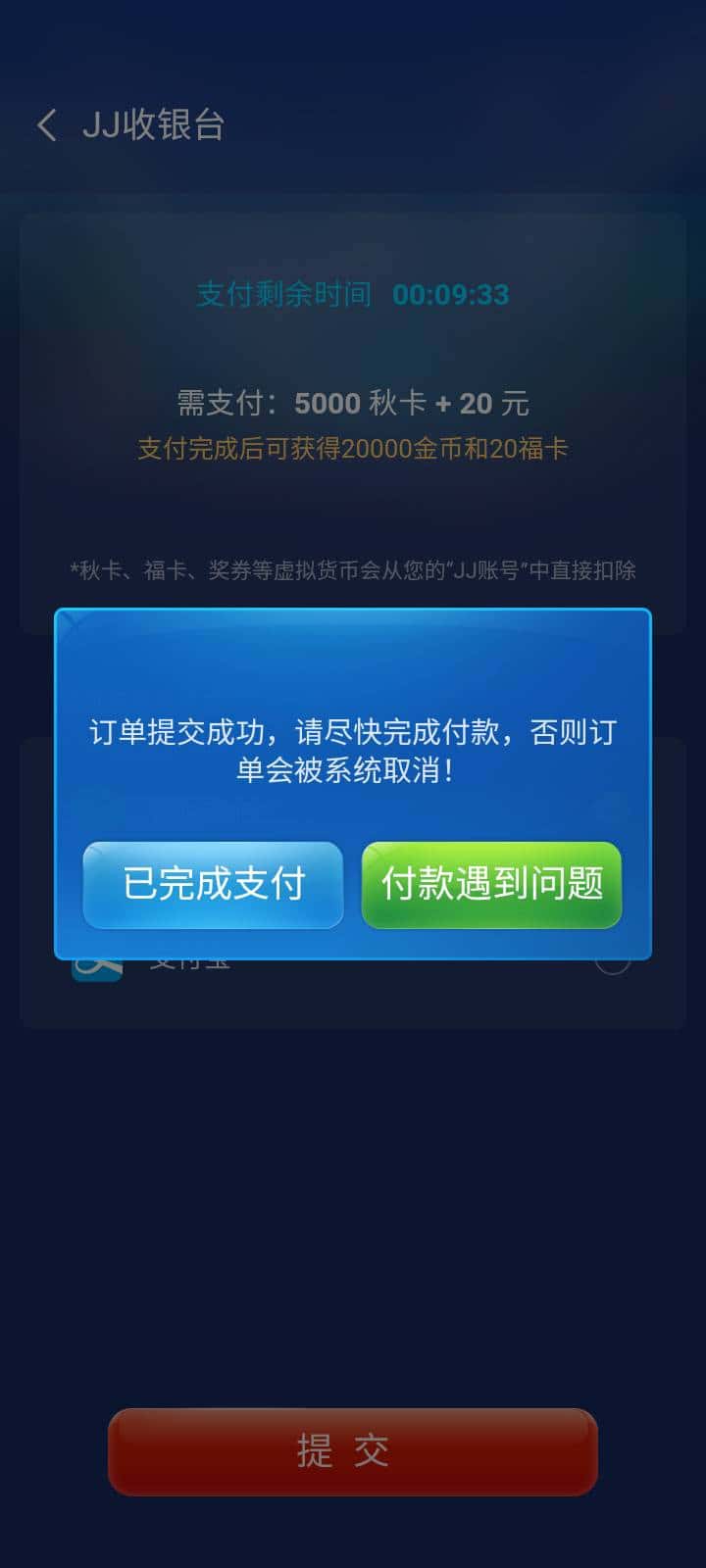Click the 已完成支付 confirmation button
The width and height of the screenshot is (706, 1568).
click(x=212, y=884)
